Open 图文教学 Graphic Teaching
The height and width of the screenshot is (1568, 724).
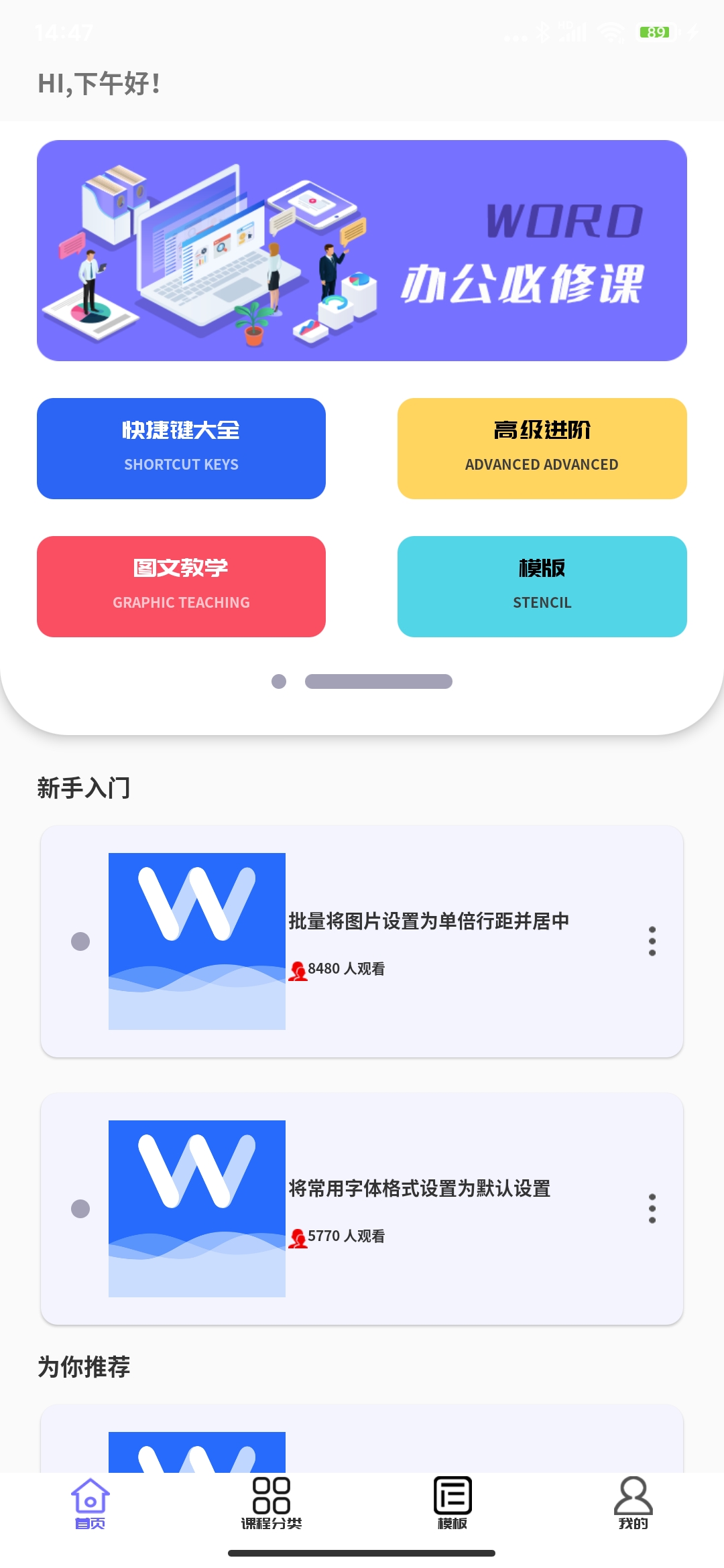[x=181, y=586]
